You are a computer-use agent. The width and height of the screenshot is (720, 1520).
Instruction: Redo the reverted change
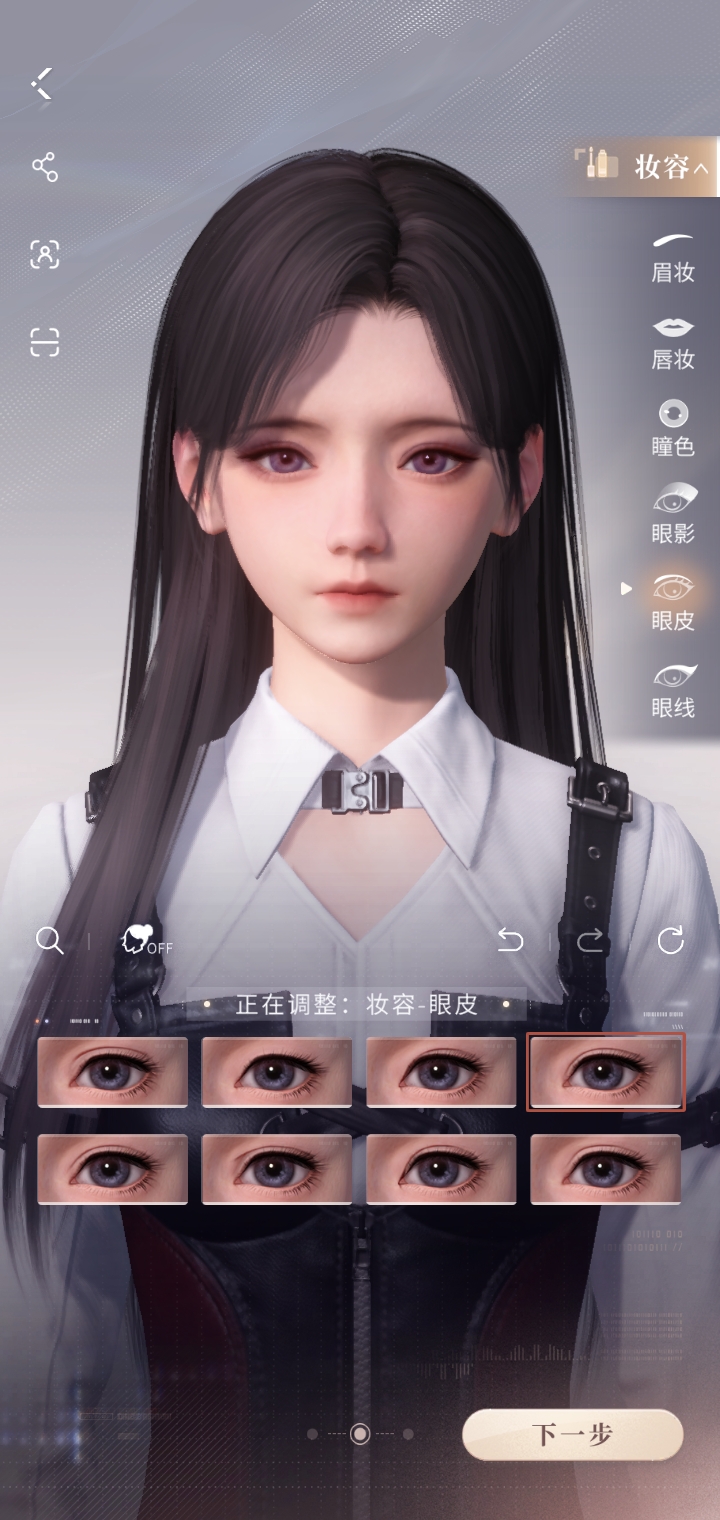590,940
